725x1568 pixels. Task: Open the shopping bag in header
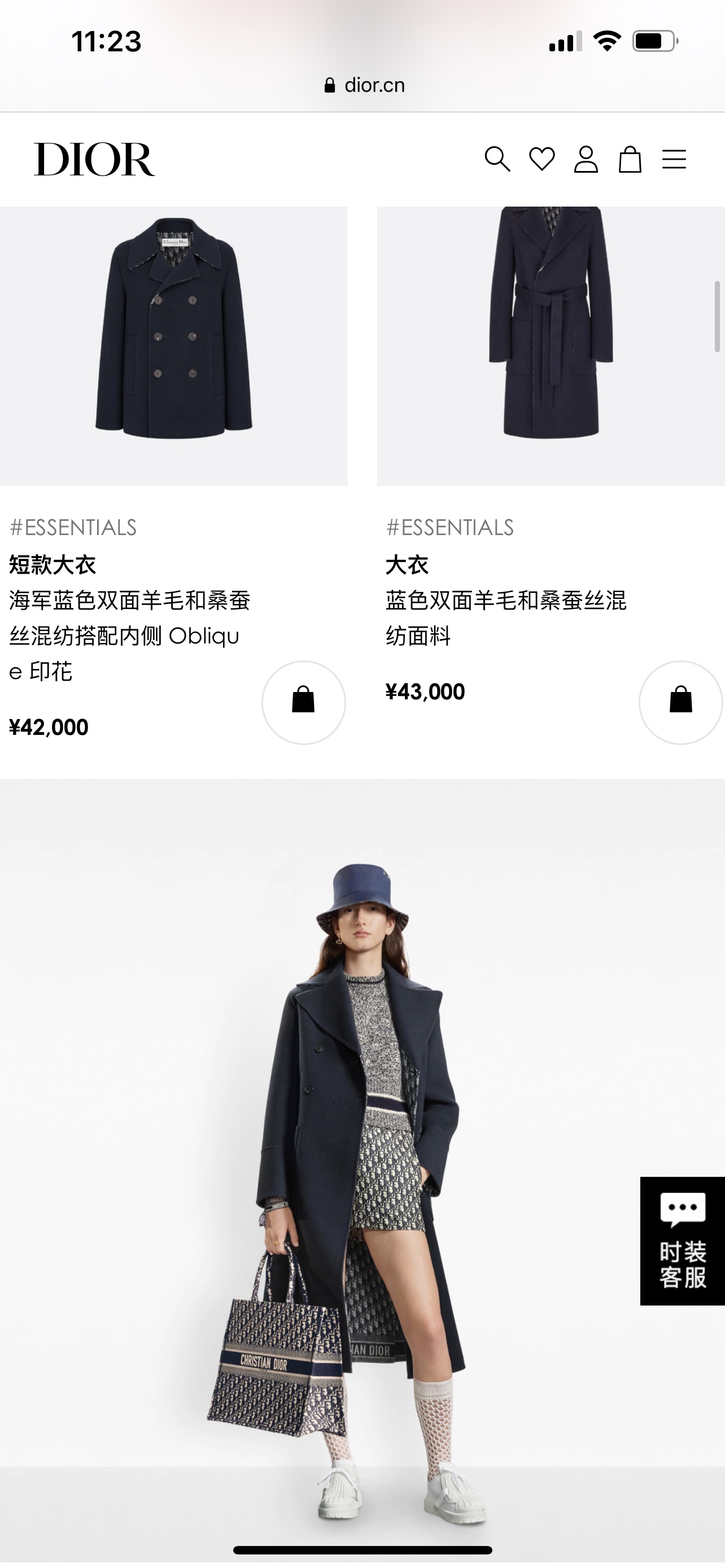tap(630, 160)
